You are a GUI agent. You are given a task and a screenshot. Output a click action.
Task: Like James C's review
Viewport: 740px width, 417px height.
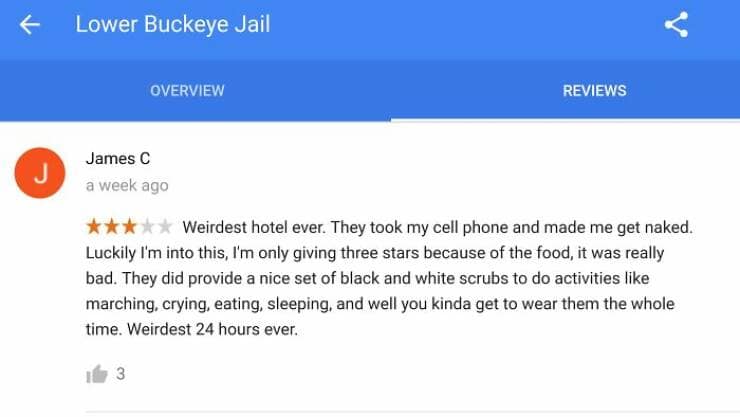click(x=97, y=374)
